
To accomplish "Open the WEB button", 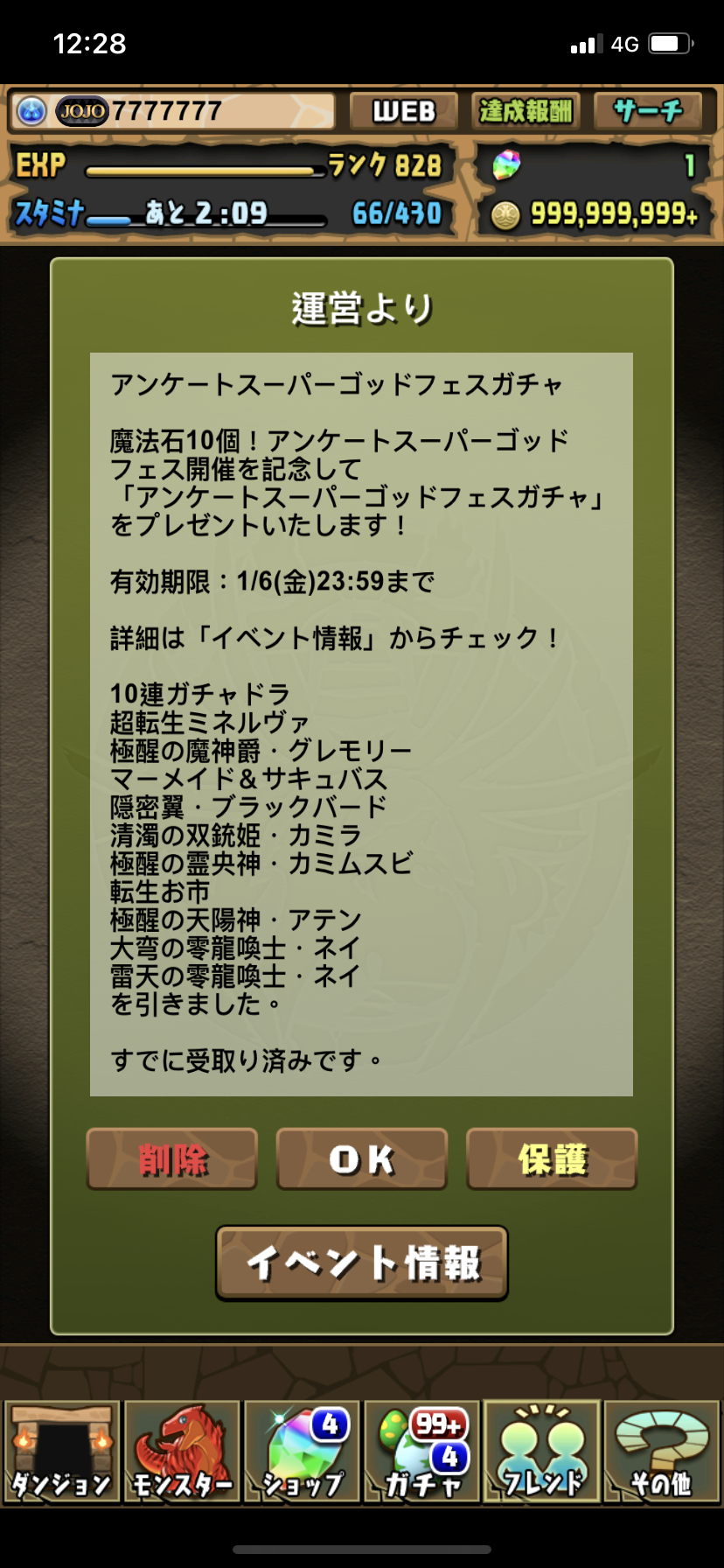I will [403, 111].
